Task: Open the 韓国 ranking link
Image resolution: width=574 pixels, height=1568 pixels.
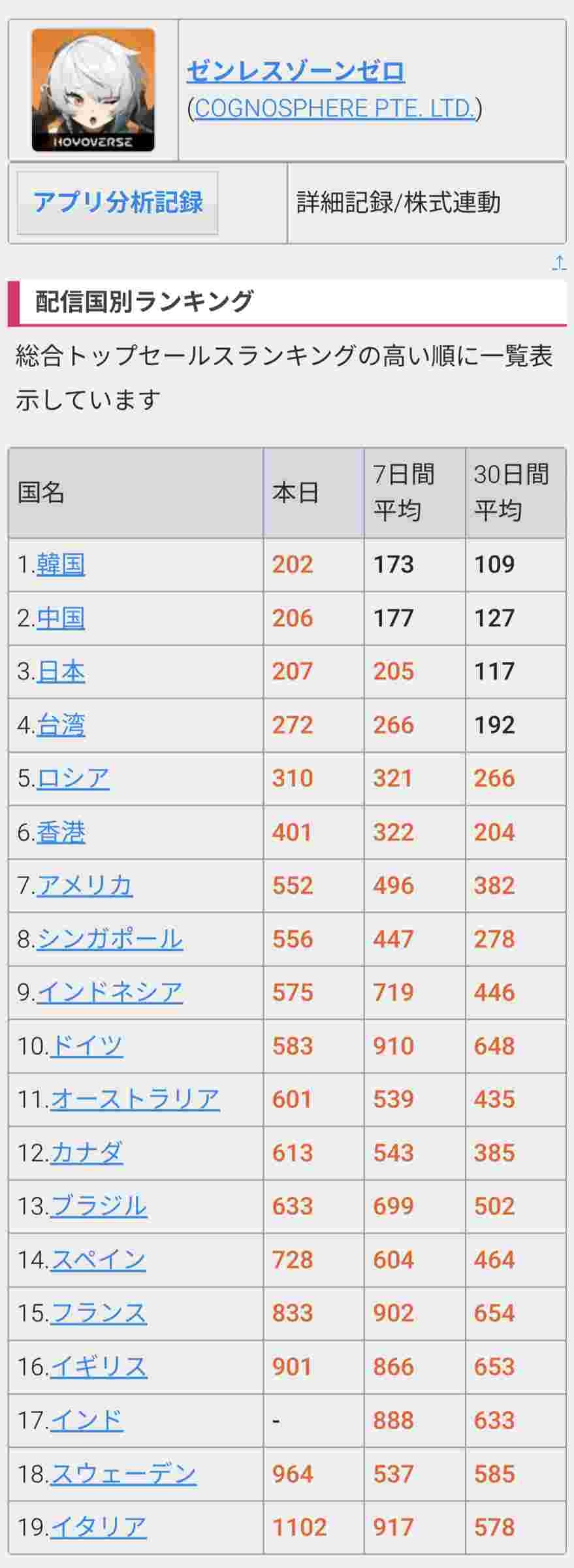Action: click(61, 564)
